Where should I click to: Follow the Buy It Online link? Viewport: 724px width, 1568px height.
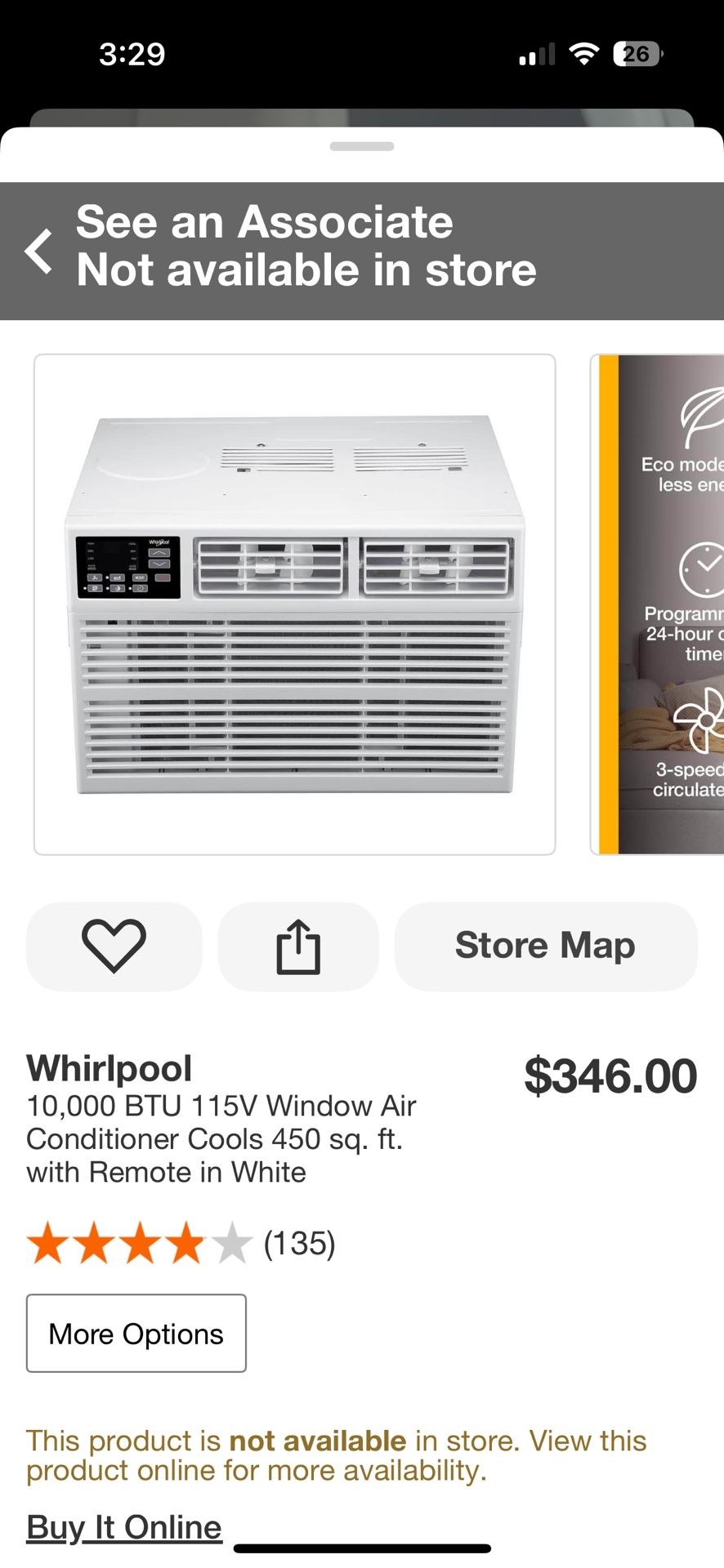(124, 1526)
